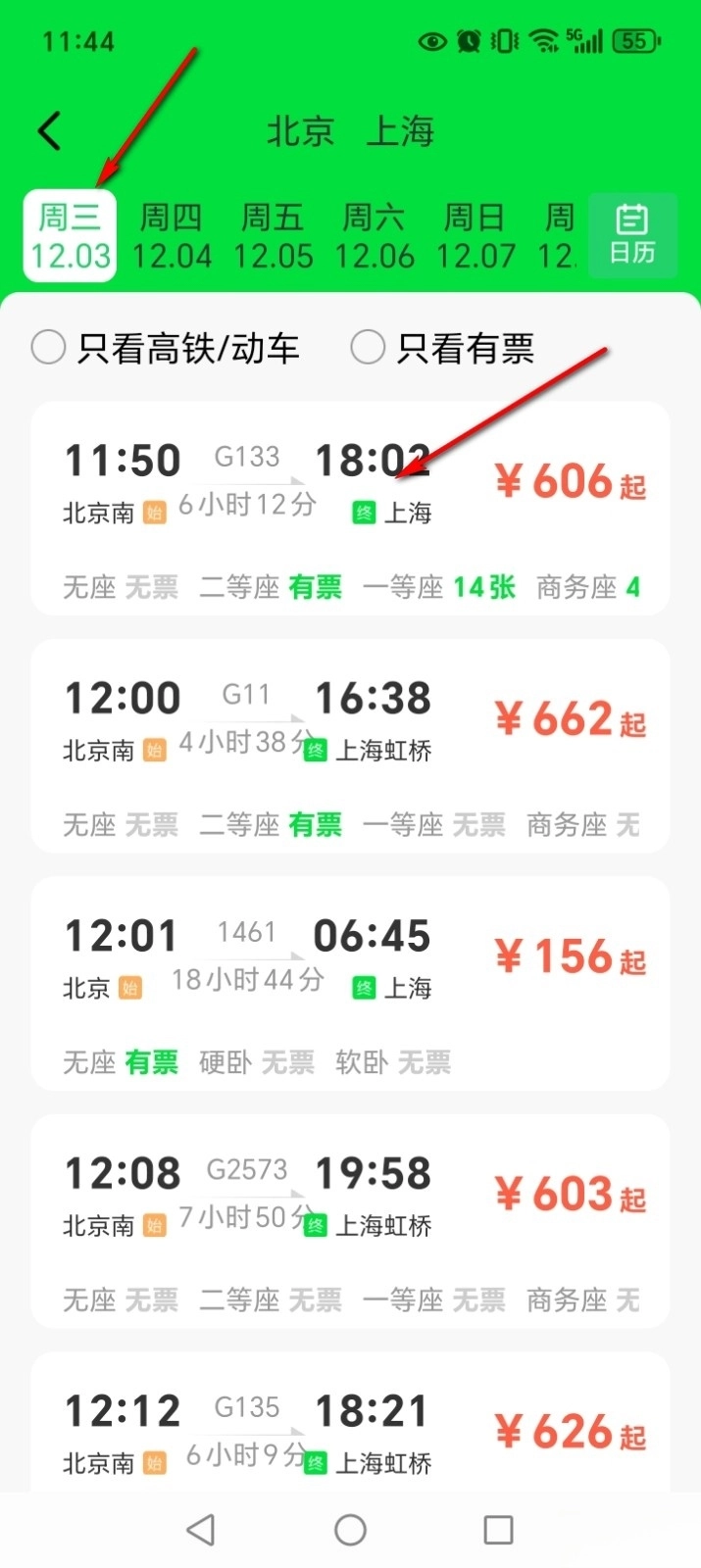
Task: Open train G11 departing 12:00
Action: (x=350, y=746)
